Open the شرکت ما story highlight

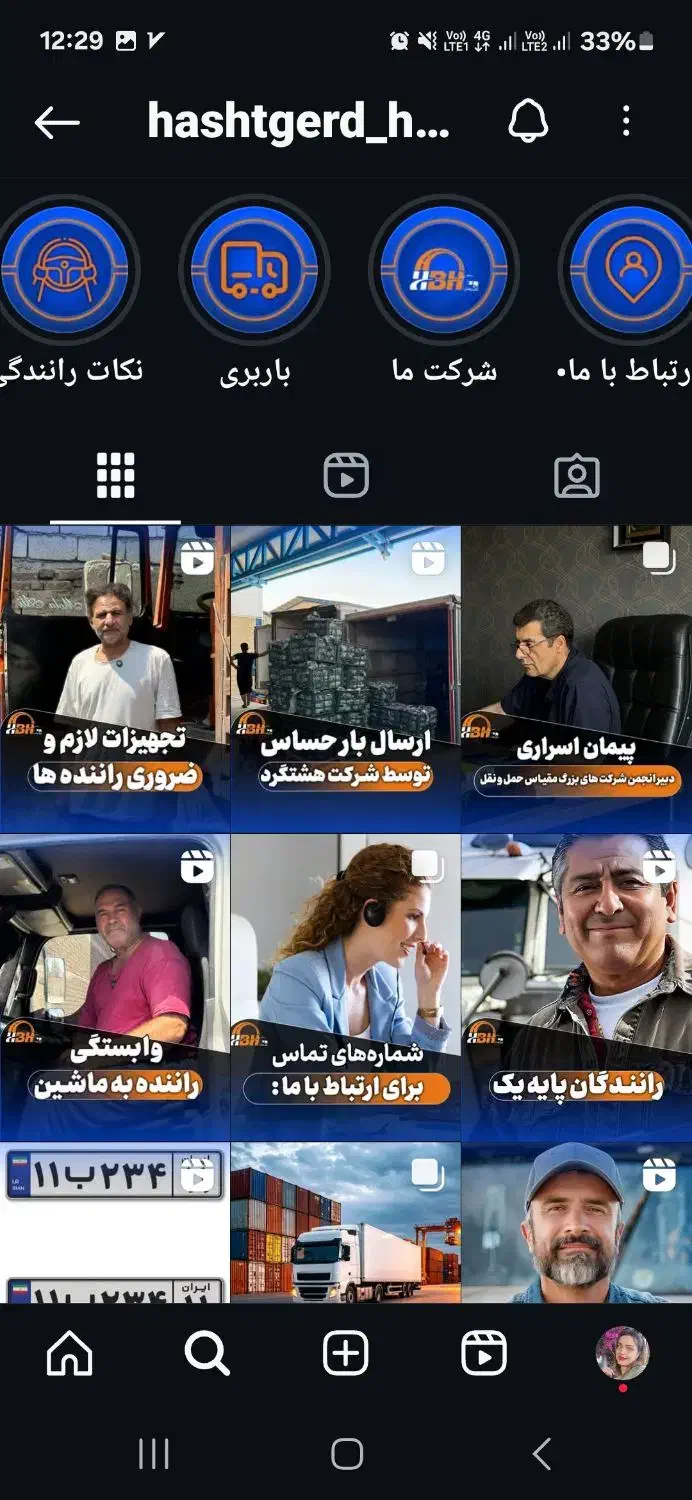443,271
